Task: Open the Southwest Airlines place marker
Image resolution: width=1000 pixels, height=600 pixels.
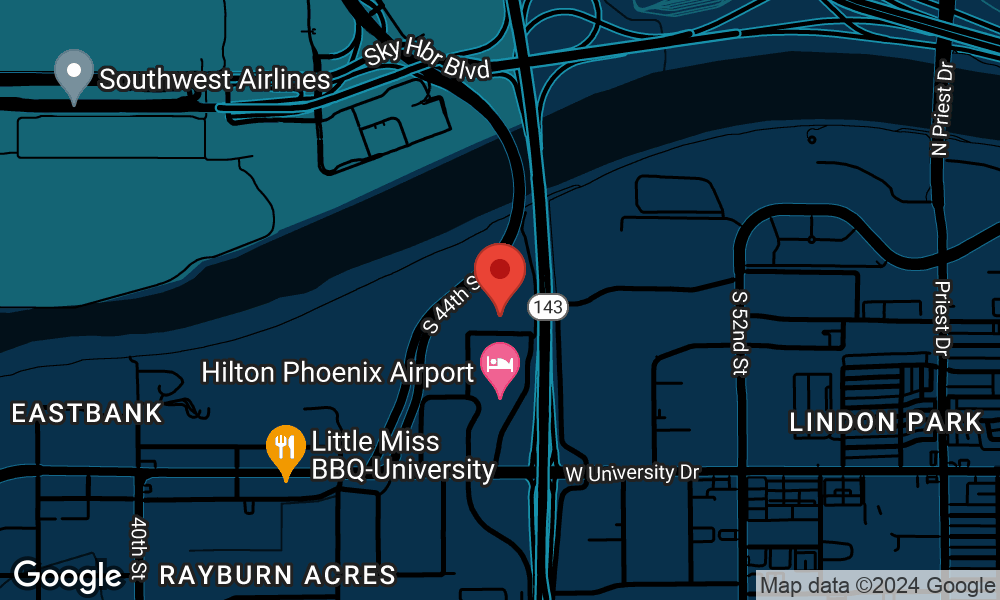Action: pyautogui.click(x=73, y=73)
